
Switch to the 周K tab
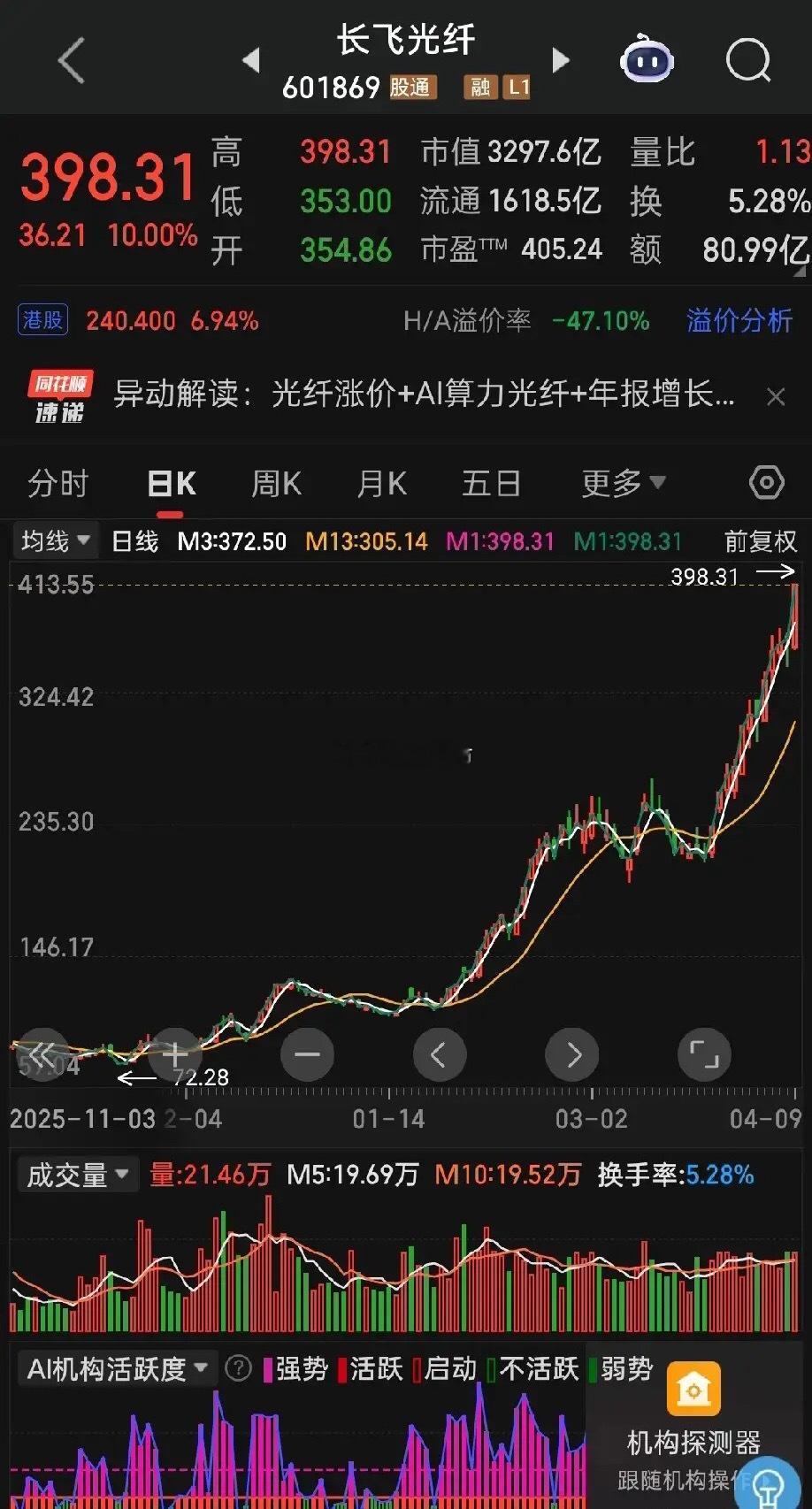click(275, 482)
